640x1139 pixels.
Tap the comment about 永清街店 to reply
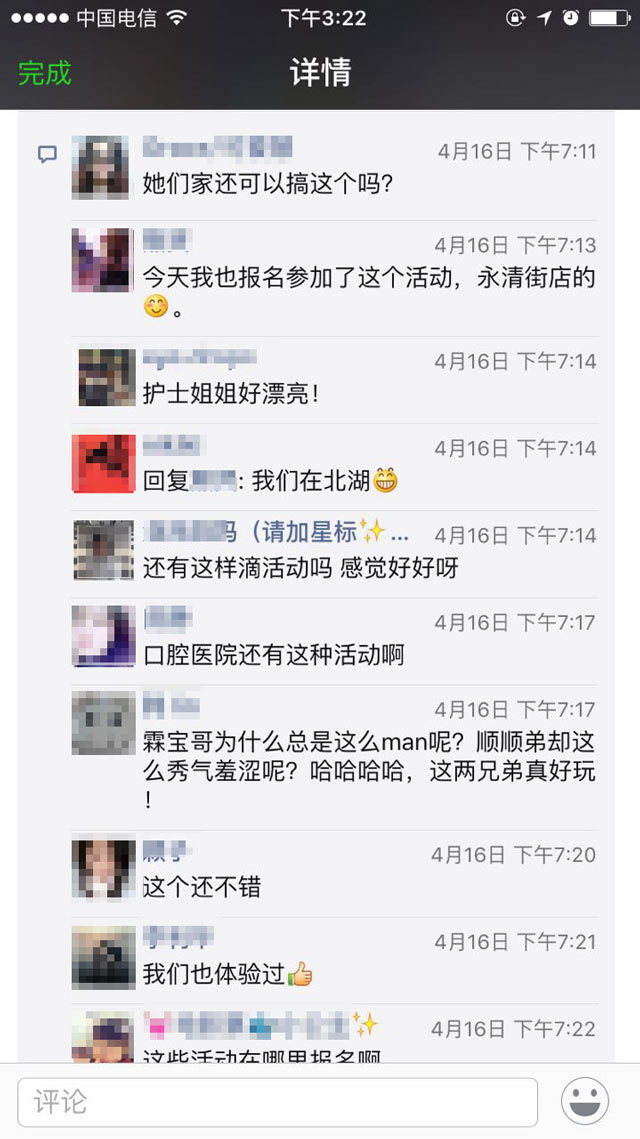coord(368,278)
